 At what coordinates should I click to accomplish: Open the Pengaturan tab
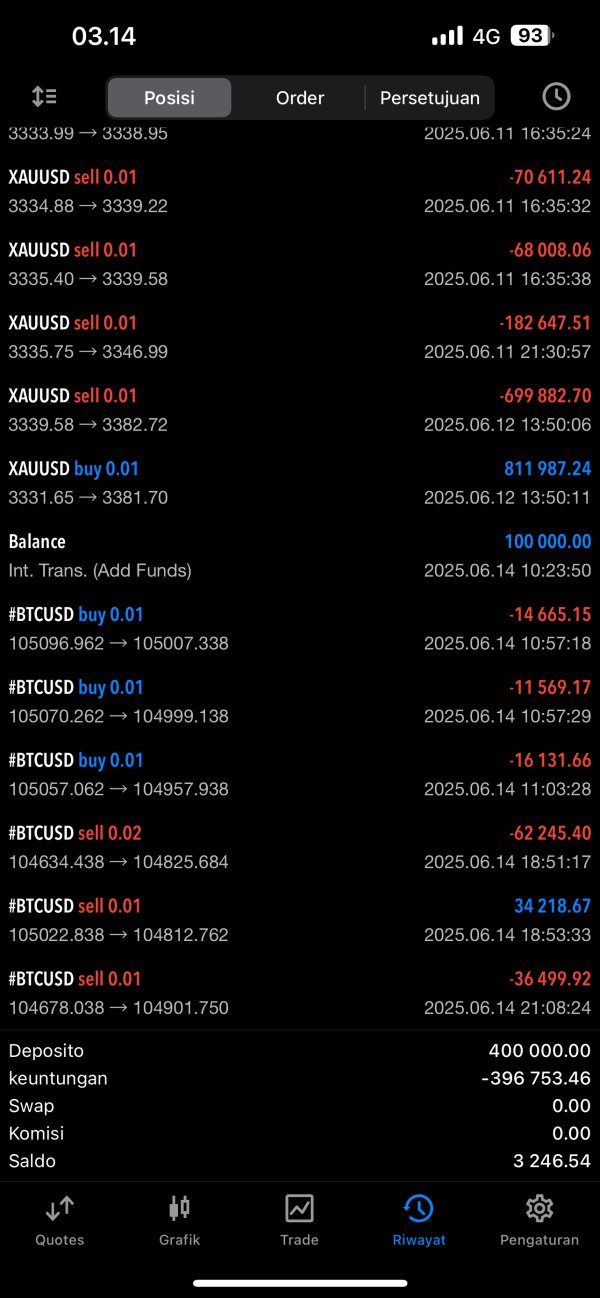coord(539,1220)
